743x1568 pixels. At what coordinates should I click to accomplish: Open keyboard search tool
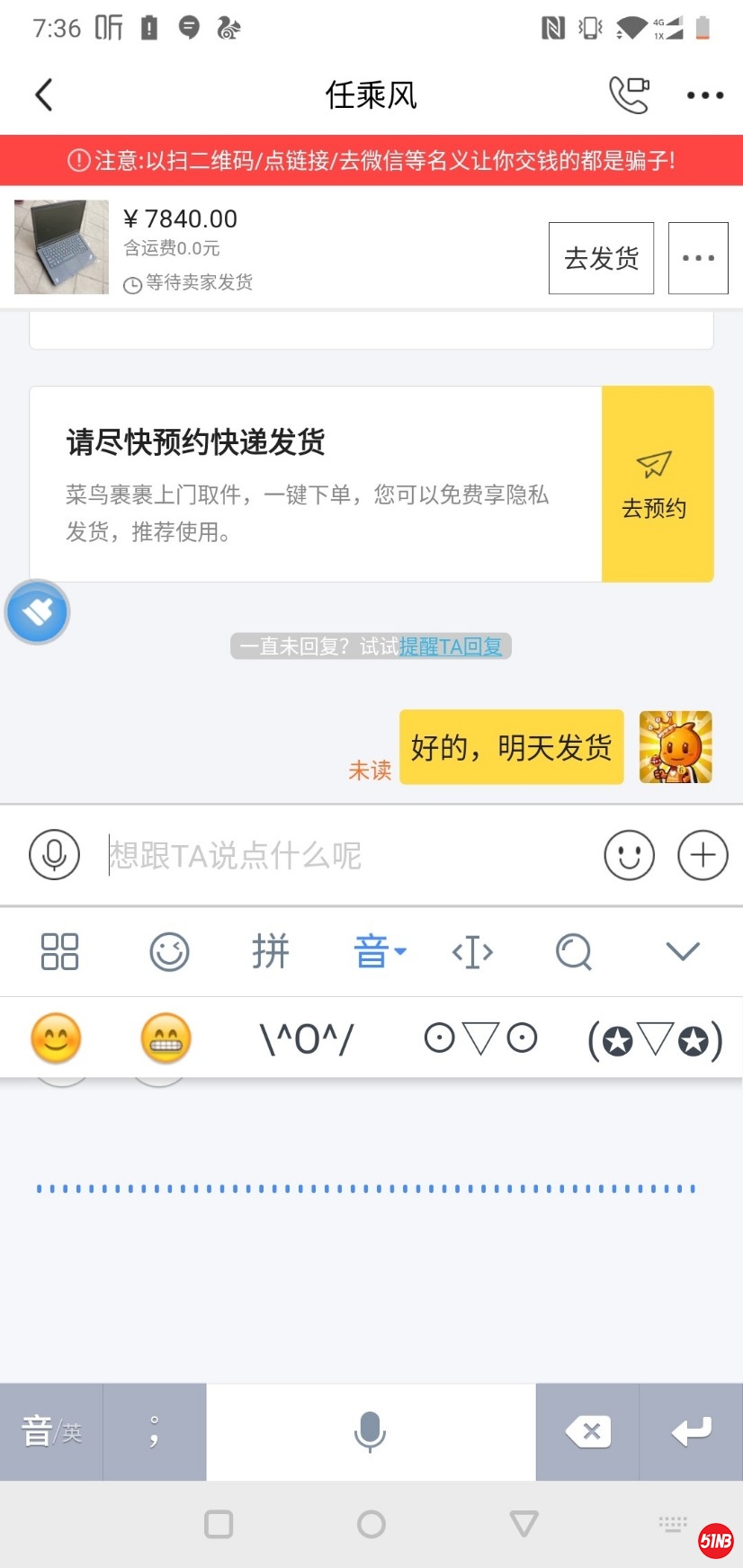(x=573, y=951)
